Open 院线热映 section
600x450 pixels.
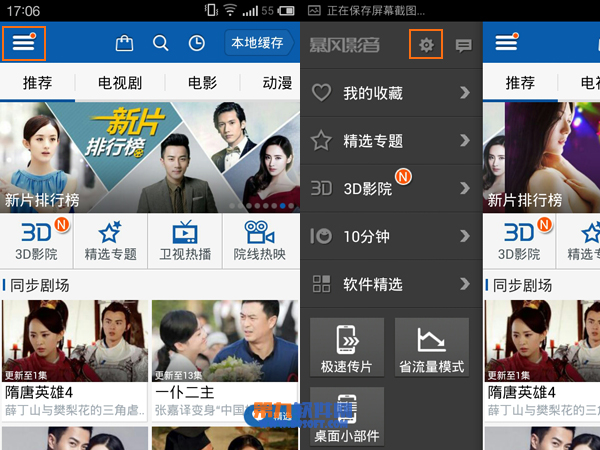point(260,240)
